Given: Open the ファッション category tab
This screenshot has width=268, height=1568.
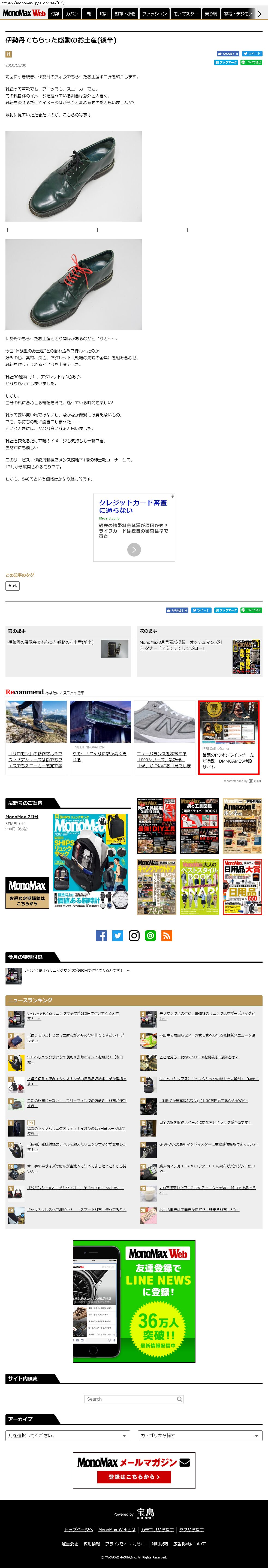Looking at the screenshot, I should coord(154,13).
